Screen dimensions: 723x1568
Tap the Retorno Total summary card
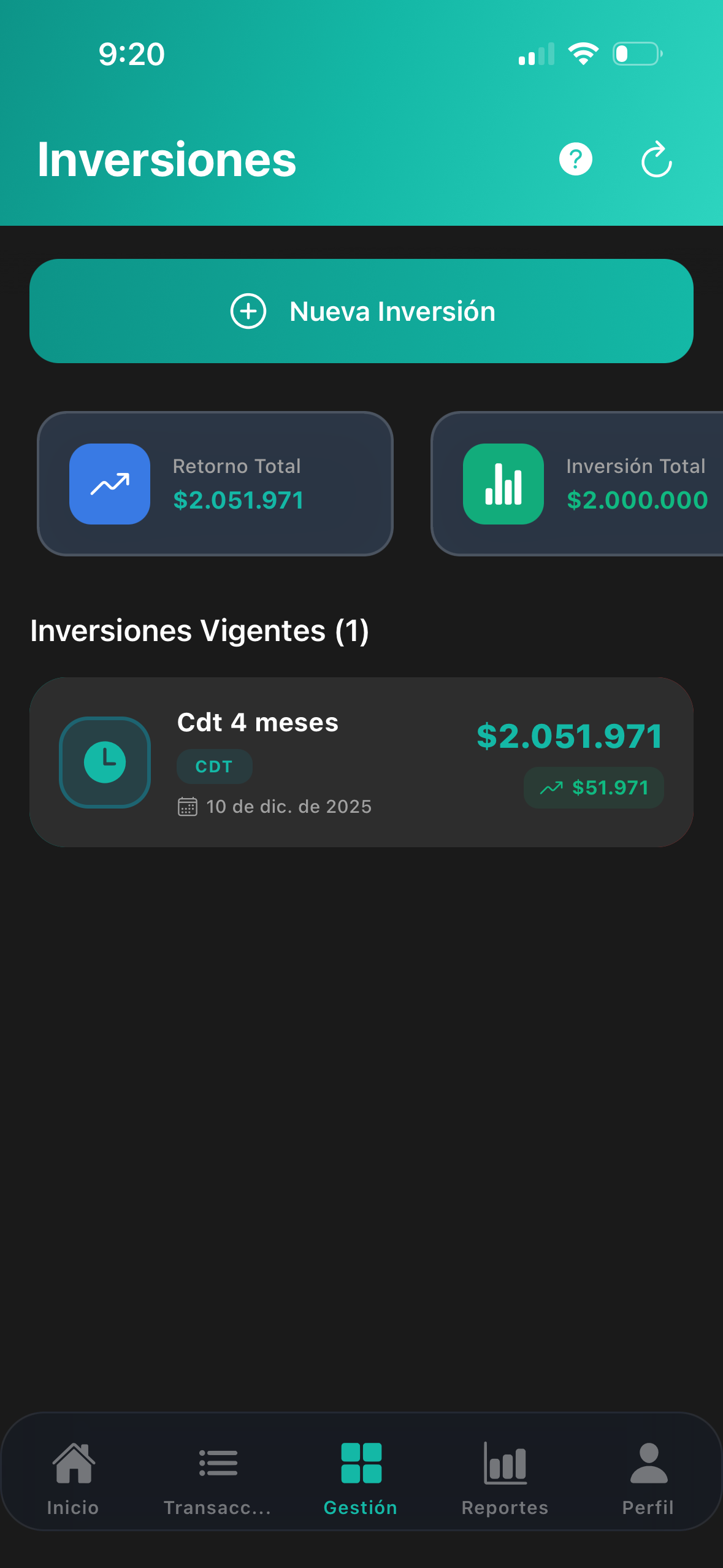(x=216, y=484)
